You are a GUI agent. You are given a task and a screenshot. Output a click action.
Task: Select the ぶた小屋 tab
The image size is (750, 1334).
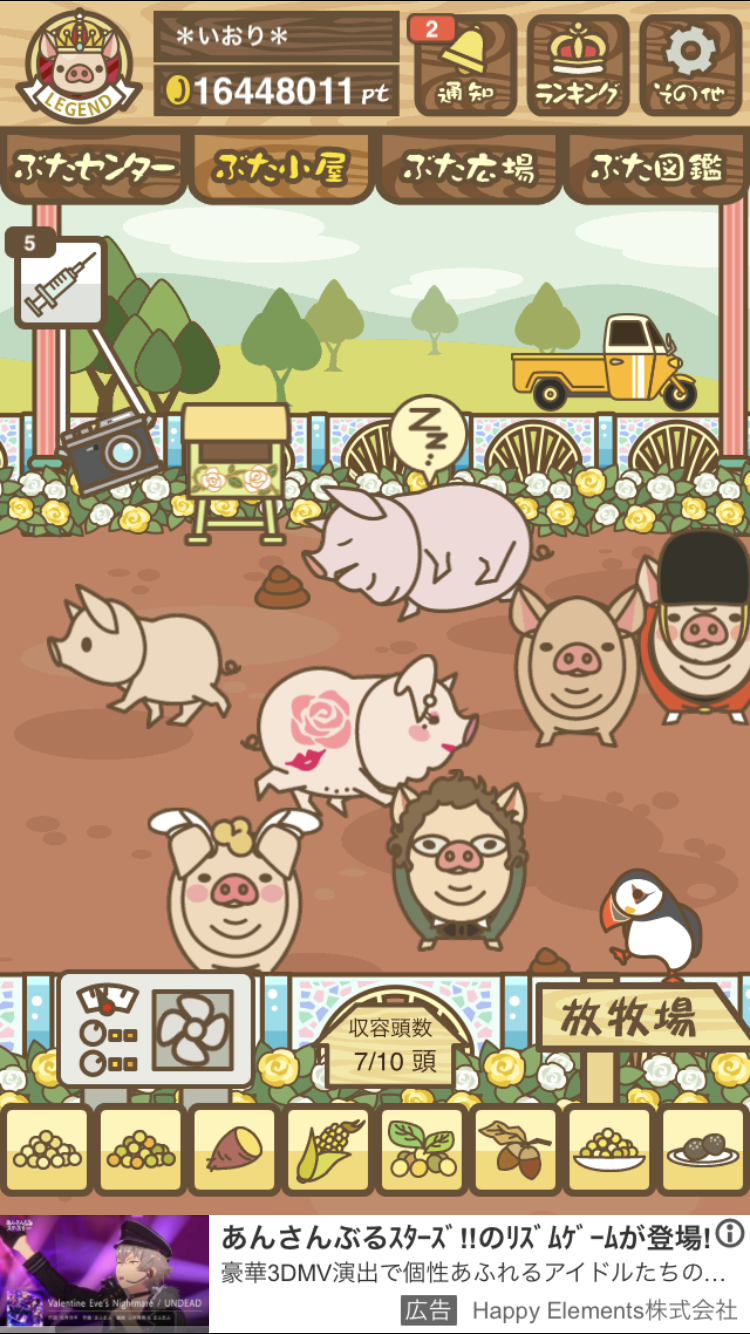(281, 168)
